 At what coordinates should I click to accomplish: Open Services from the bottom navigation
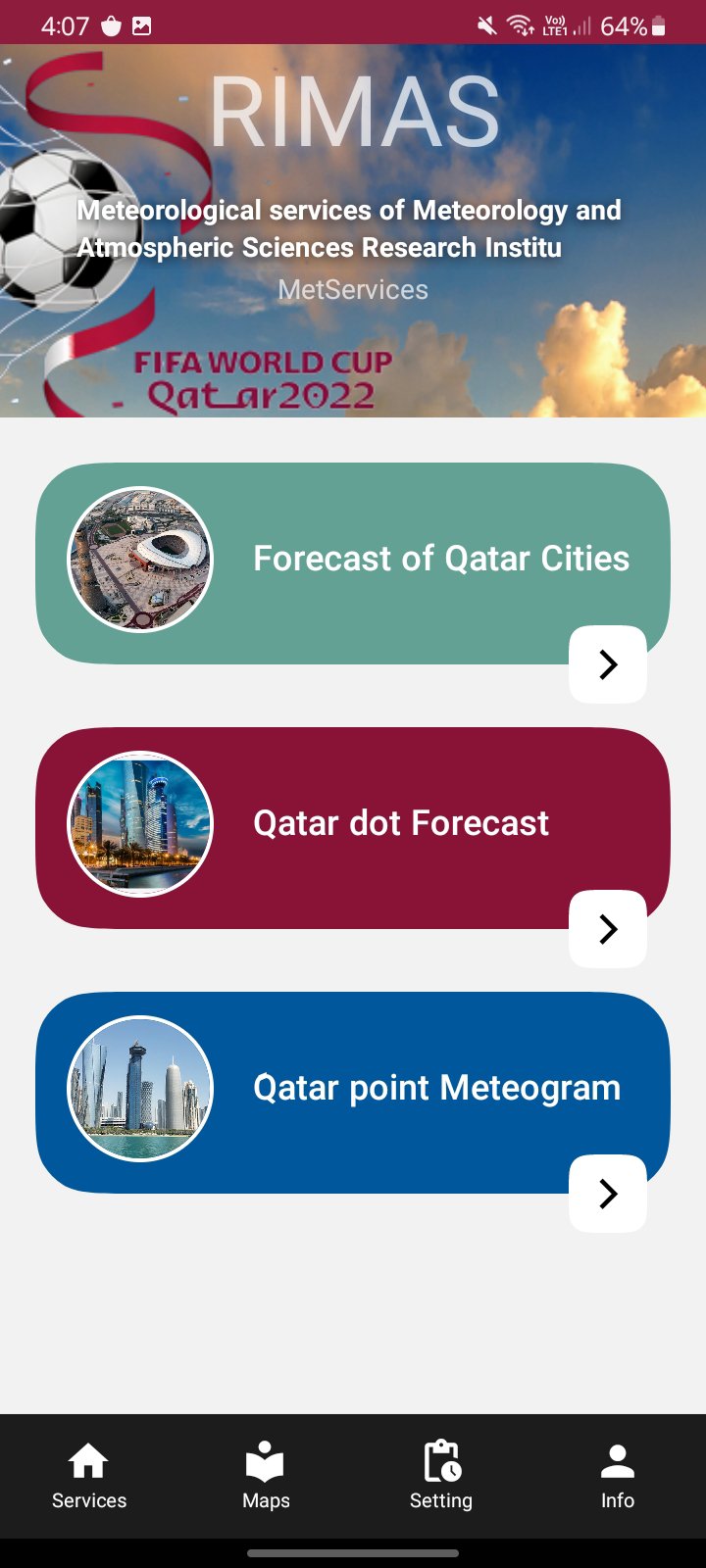[88, 1475]
